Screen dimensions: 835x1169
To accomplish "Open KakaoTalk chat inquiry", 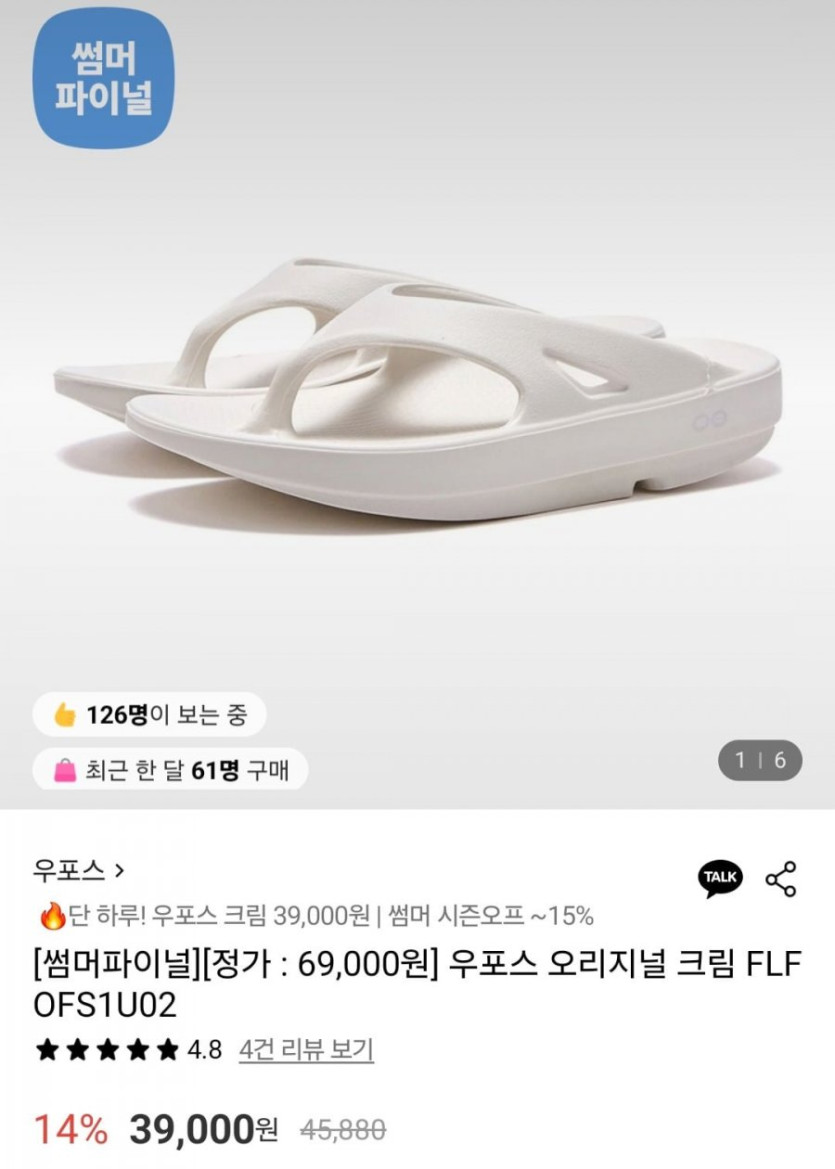I will [720, 878].
